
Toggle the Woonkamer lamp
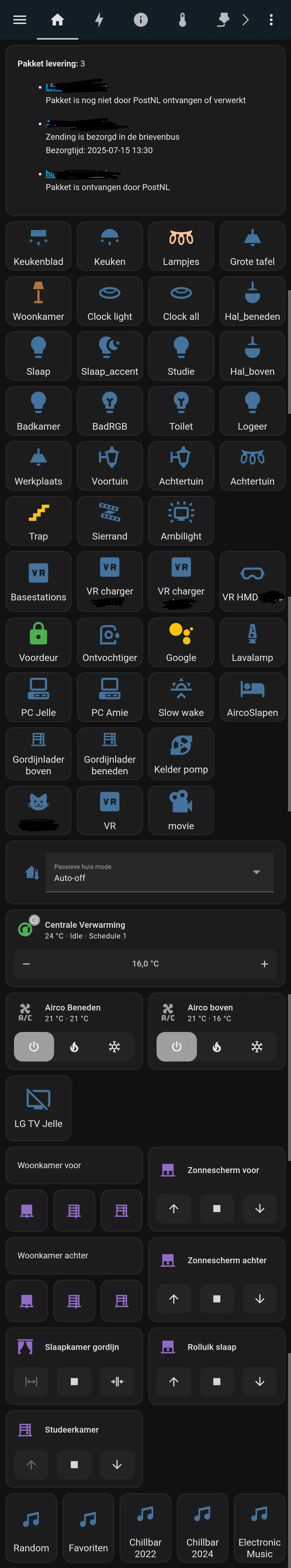pyautogui.click(x=38, y=301)
